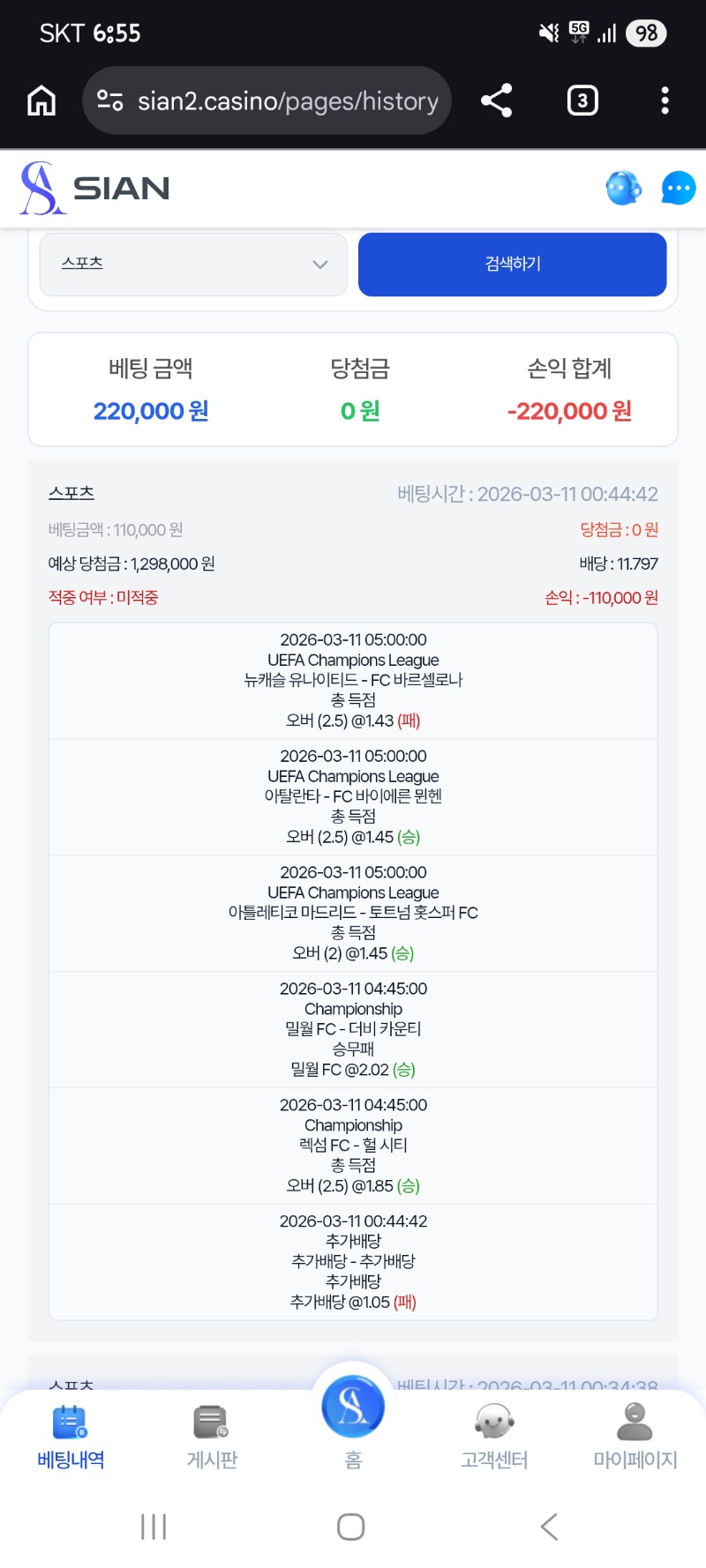
Task: Tap the blue support agent icon
Action: [x=623, y=188]
